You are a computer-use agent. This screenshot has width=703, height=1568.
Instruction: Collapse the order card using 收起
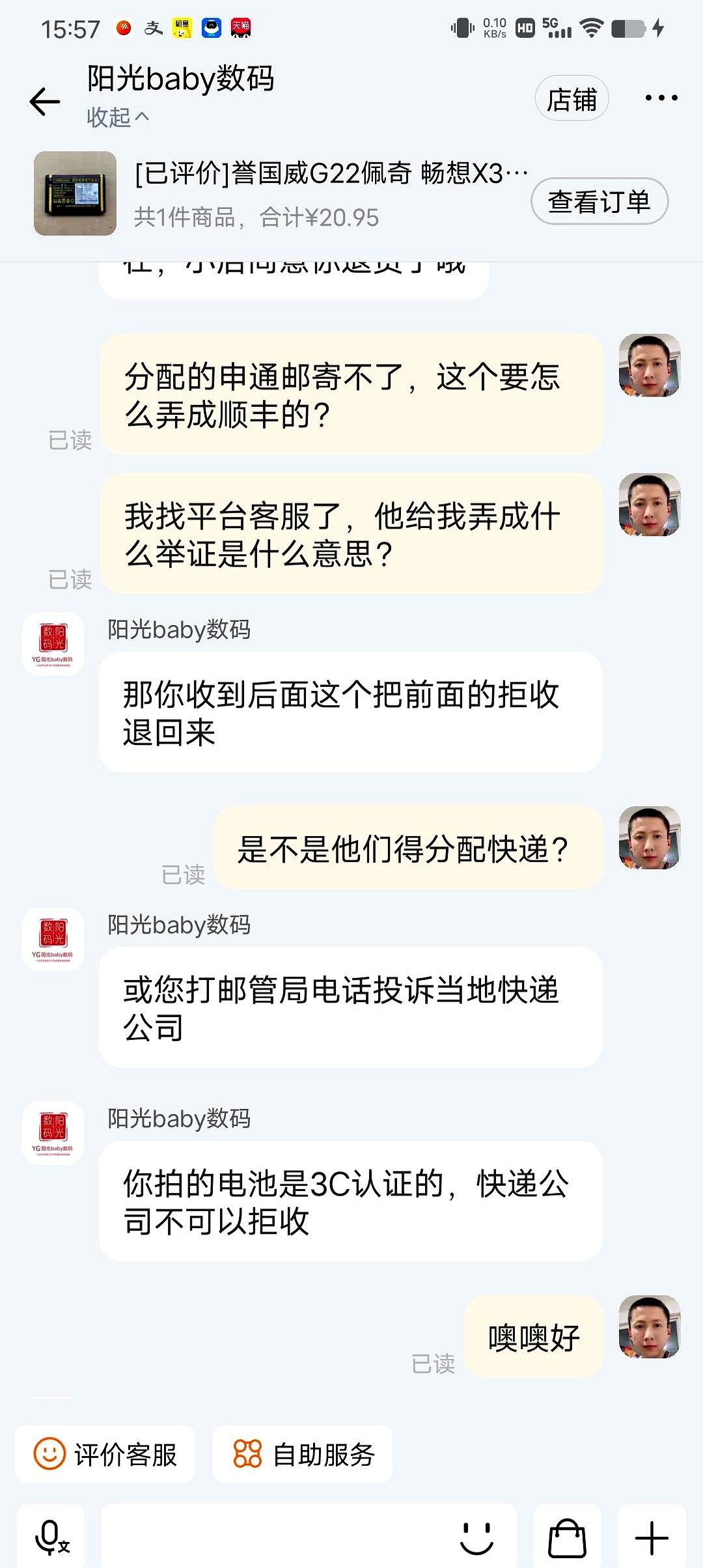[117, 117]
